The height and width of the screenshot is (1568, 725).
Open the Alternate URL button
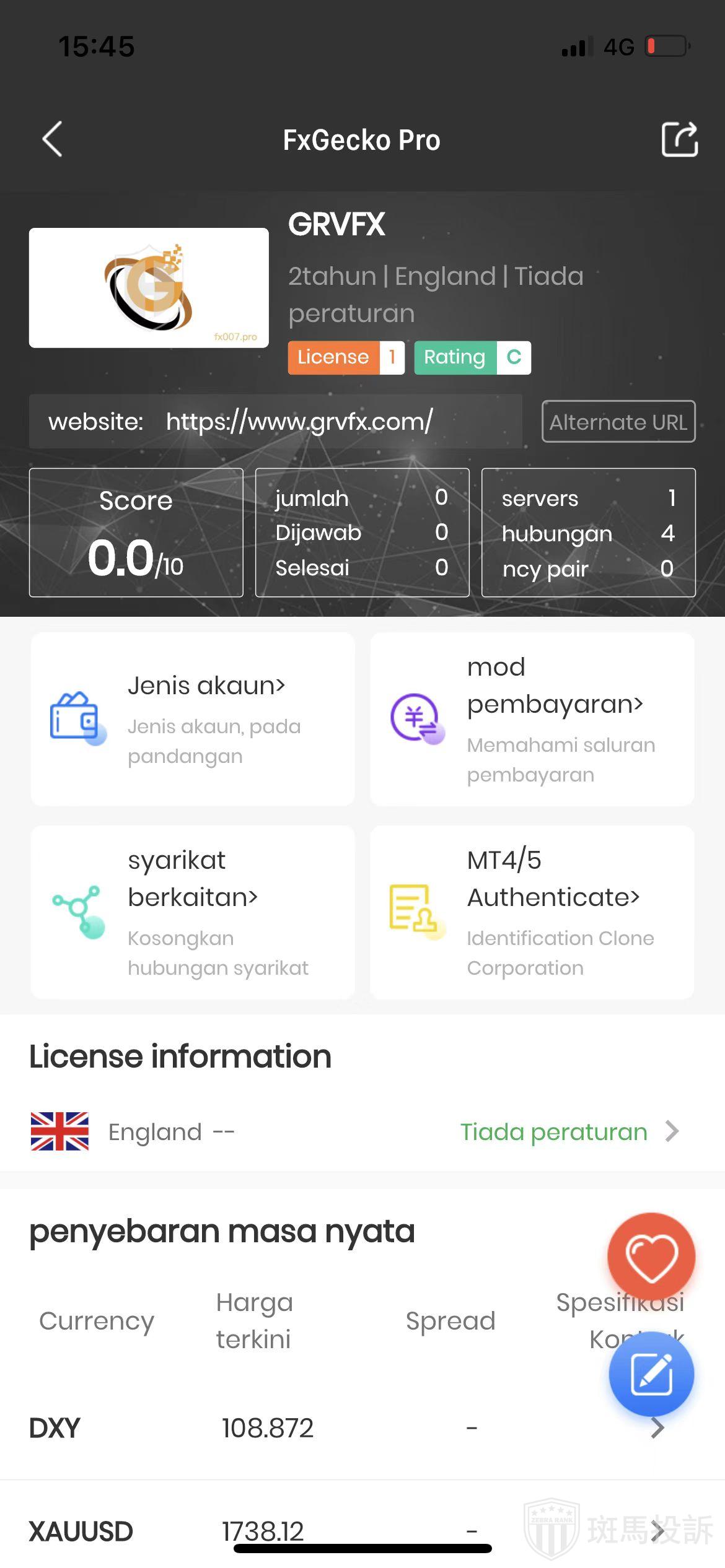(618, 422)
